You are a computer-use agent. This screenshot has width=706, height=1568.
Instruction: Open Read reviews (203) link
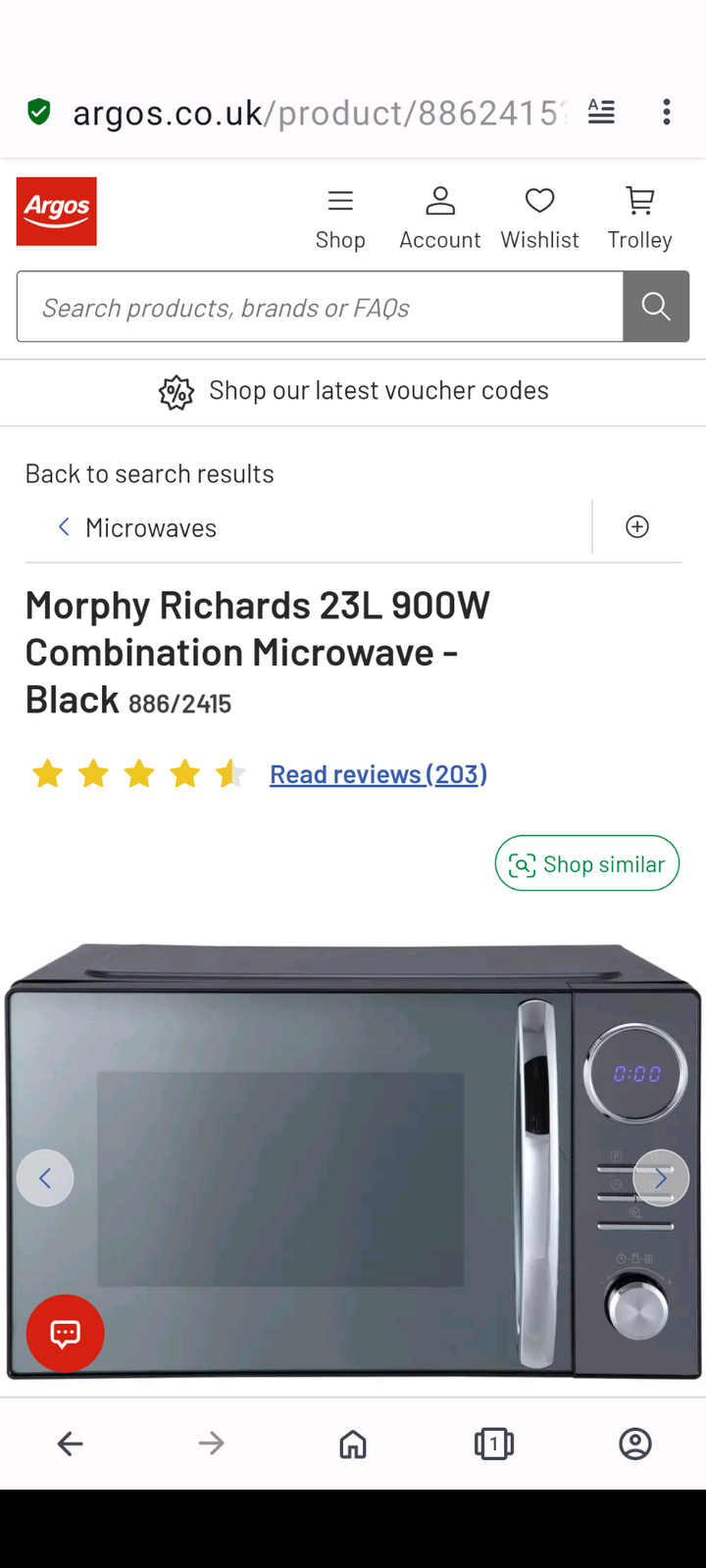(x=378, y=774)
